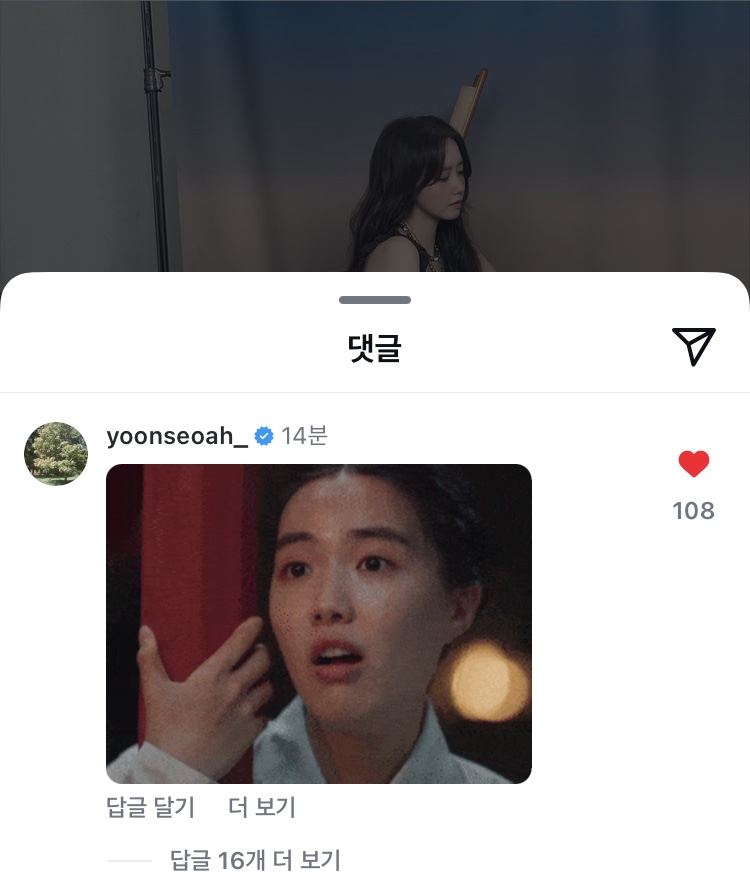Show hidden replies under the comment
The width and height of the screenshot is (750, 896).
point(255,860)
